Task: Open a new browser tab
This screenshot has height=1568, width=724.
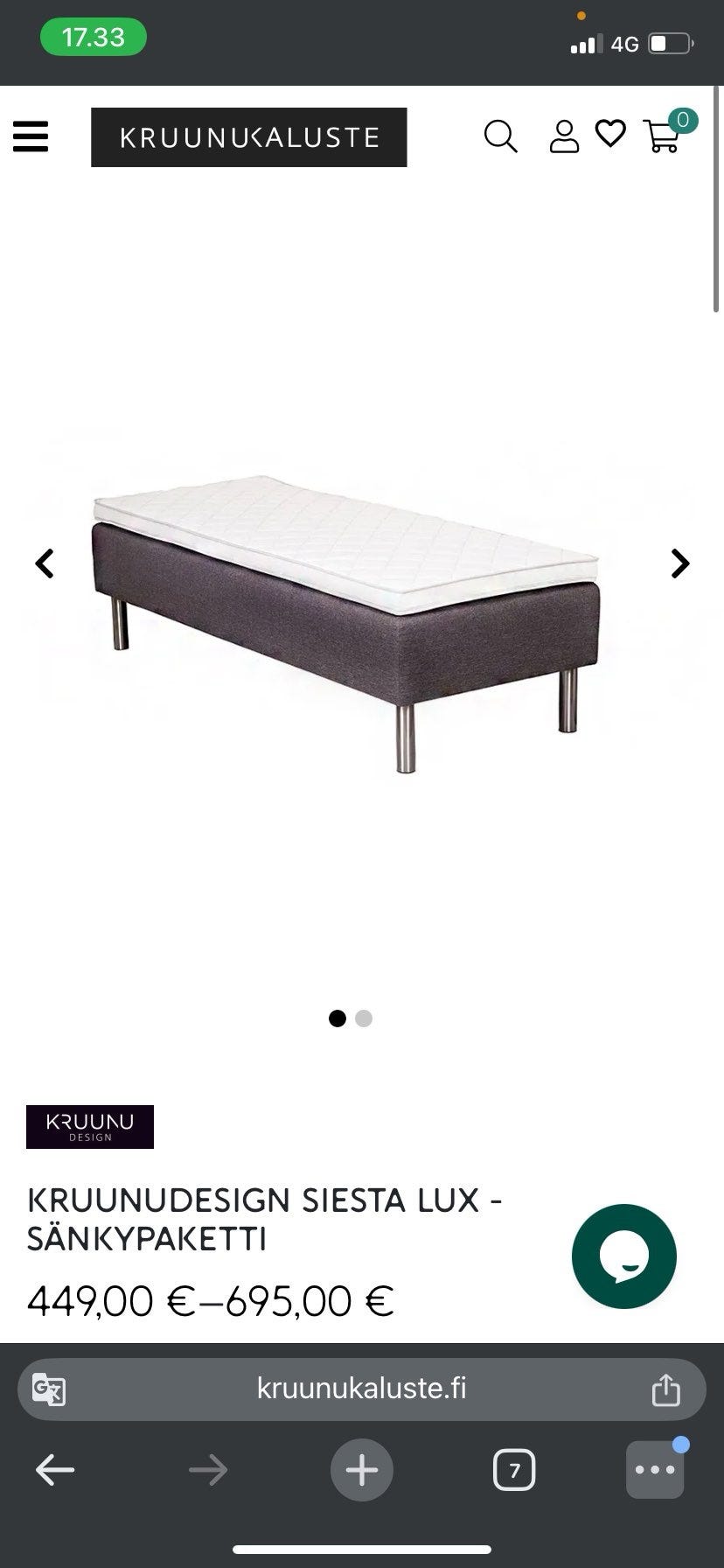Action: 361,1470
